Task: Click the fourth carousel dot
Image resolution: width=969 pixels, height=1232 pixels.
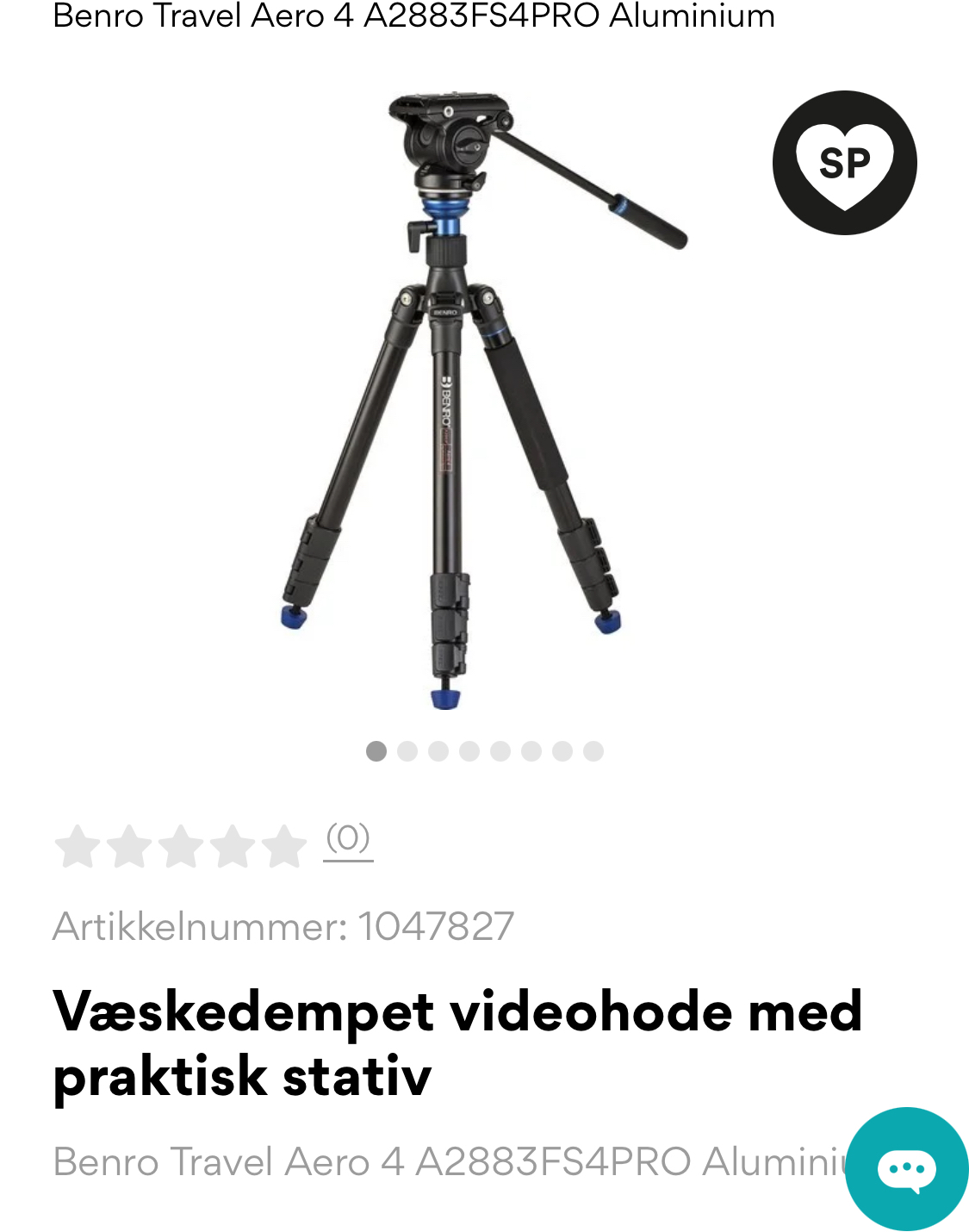Action: [468, 751]
